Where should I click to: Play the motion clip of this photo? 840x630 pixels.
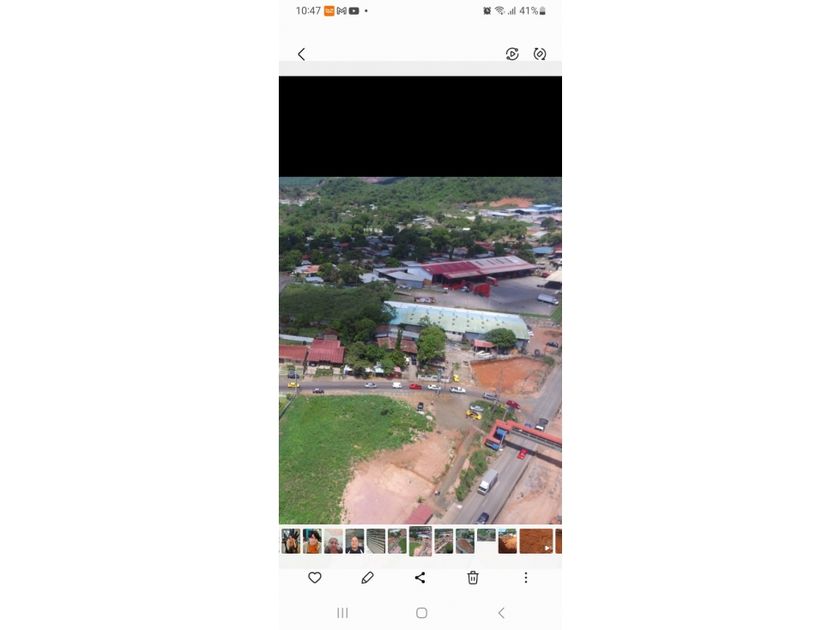coord(512,54)
